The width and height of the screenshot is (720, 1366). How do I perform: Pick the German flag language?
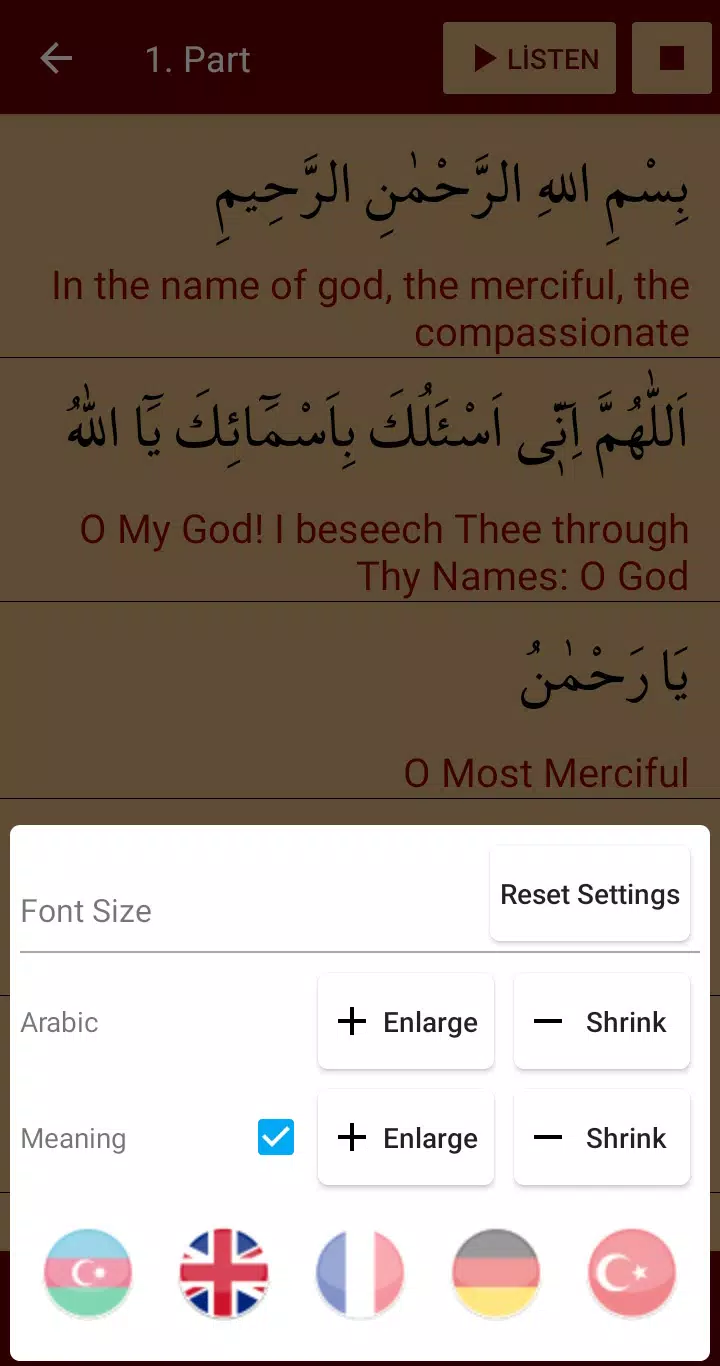(x=496, y=1273)
